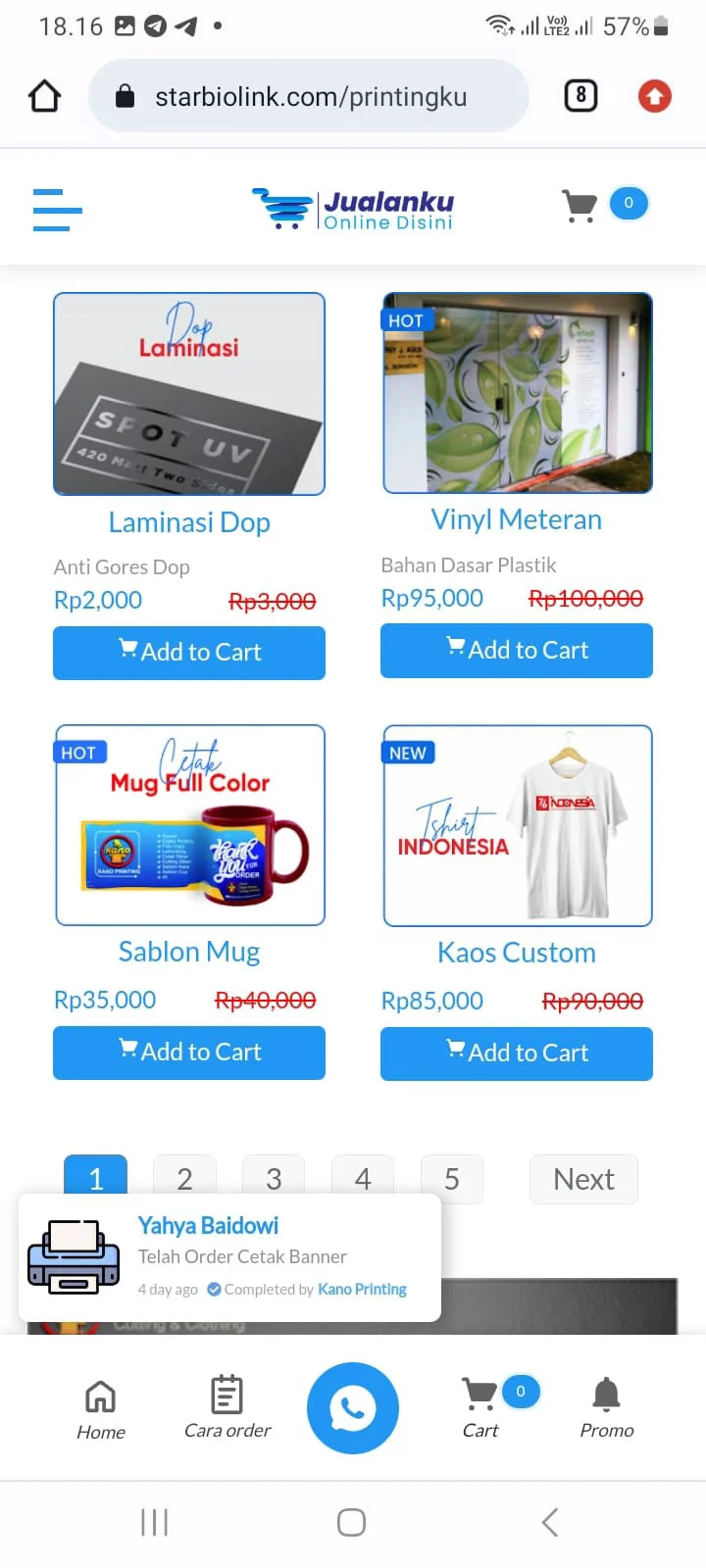Open the Laminasi Dop product image
The image size is (706, 1568).
[189, 394]
